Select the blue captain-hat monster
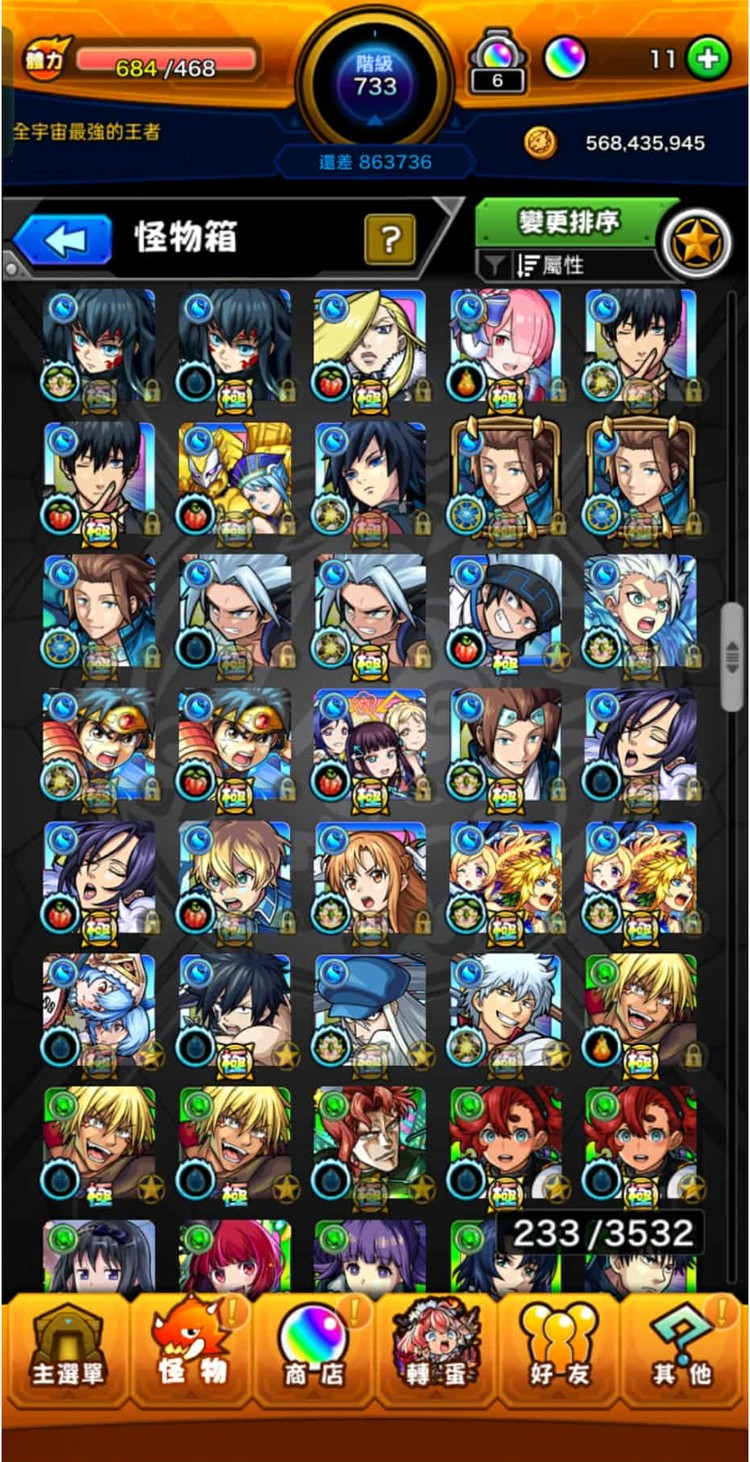 (370, 1008)
